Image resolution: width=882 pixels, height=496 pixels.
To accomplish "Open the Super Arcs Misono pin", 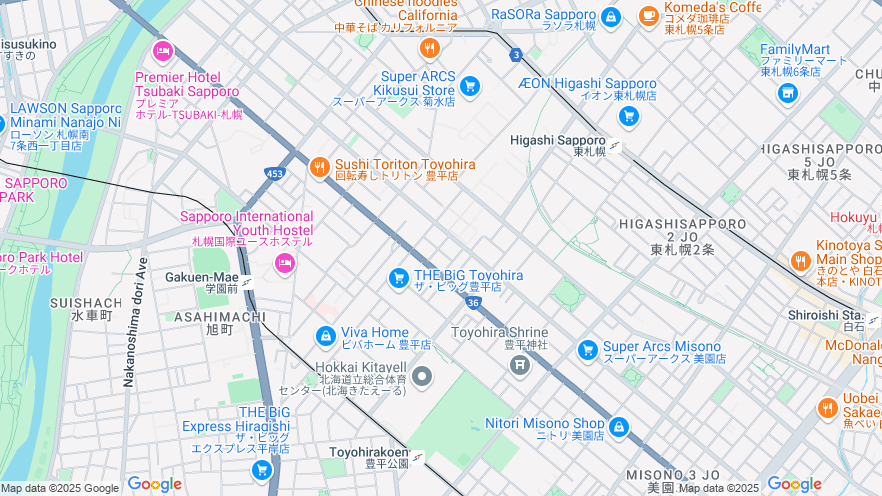I will tap(588, 350).
